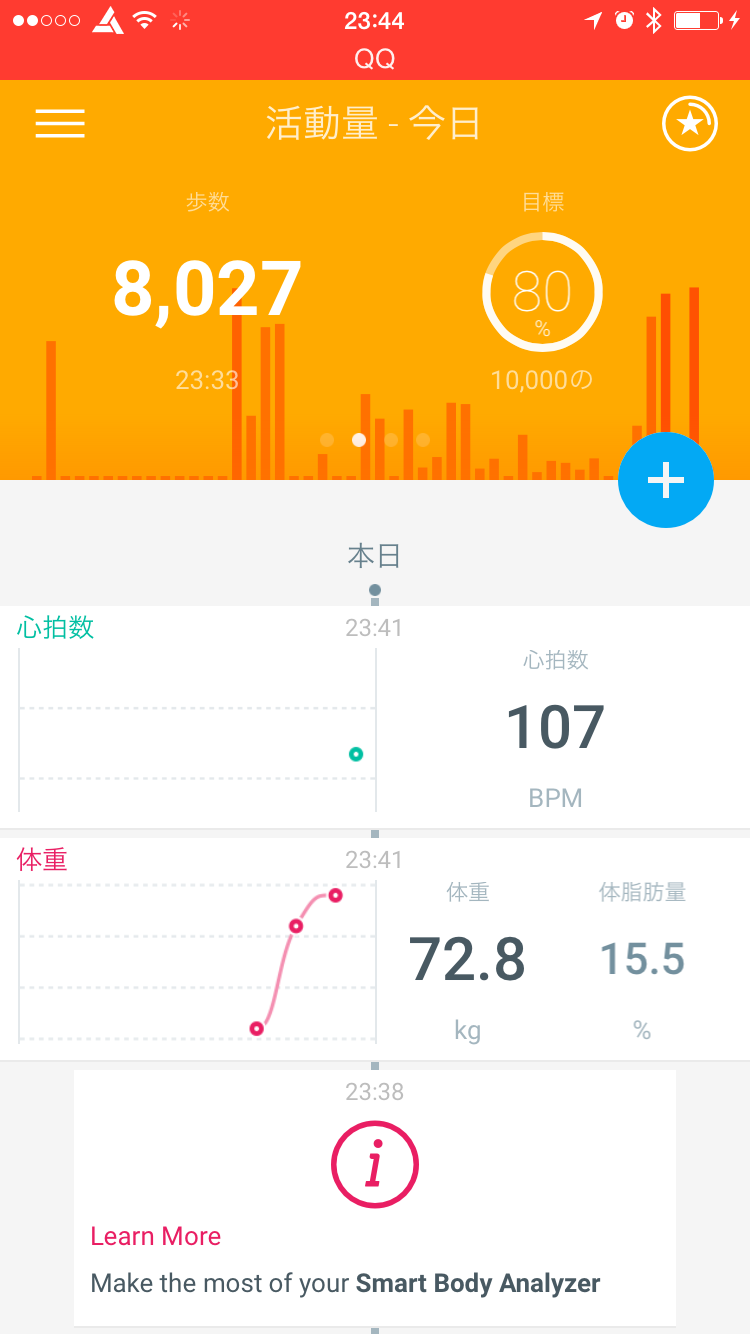This screenshot has height=1334, width=750.
Task: Tap the blue plus button
Action: pos(666,480)
